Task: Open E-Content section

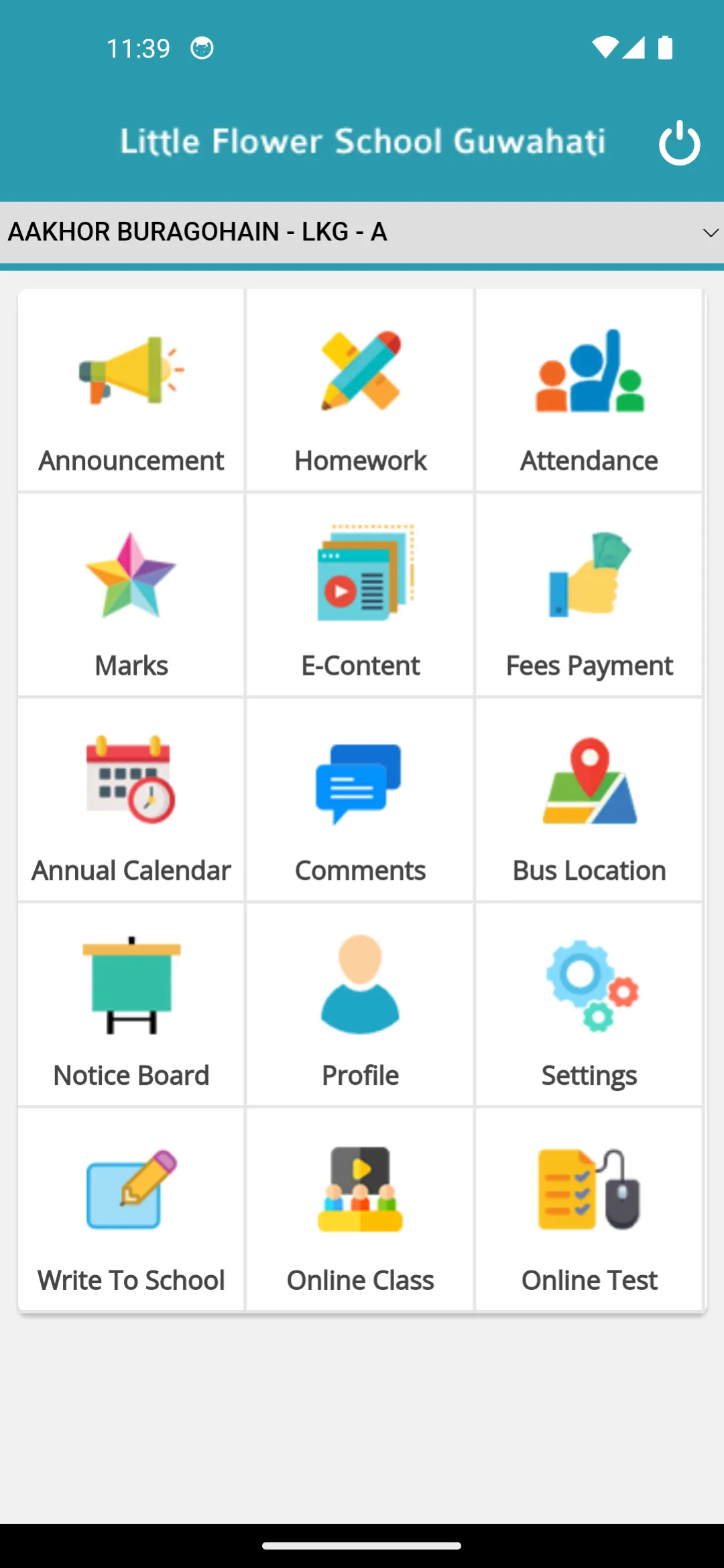Action: [x=360, y=595]
